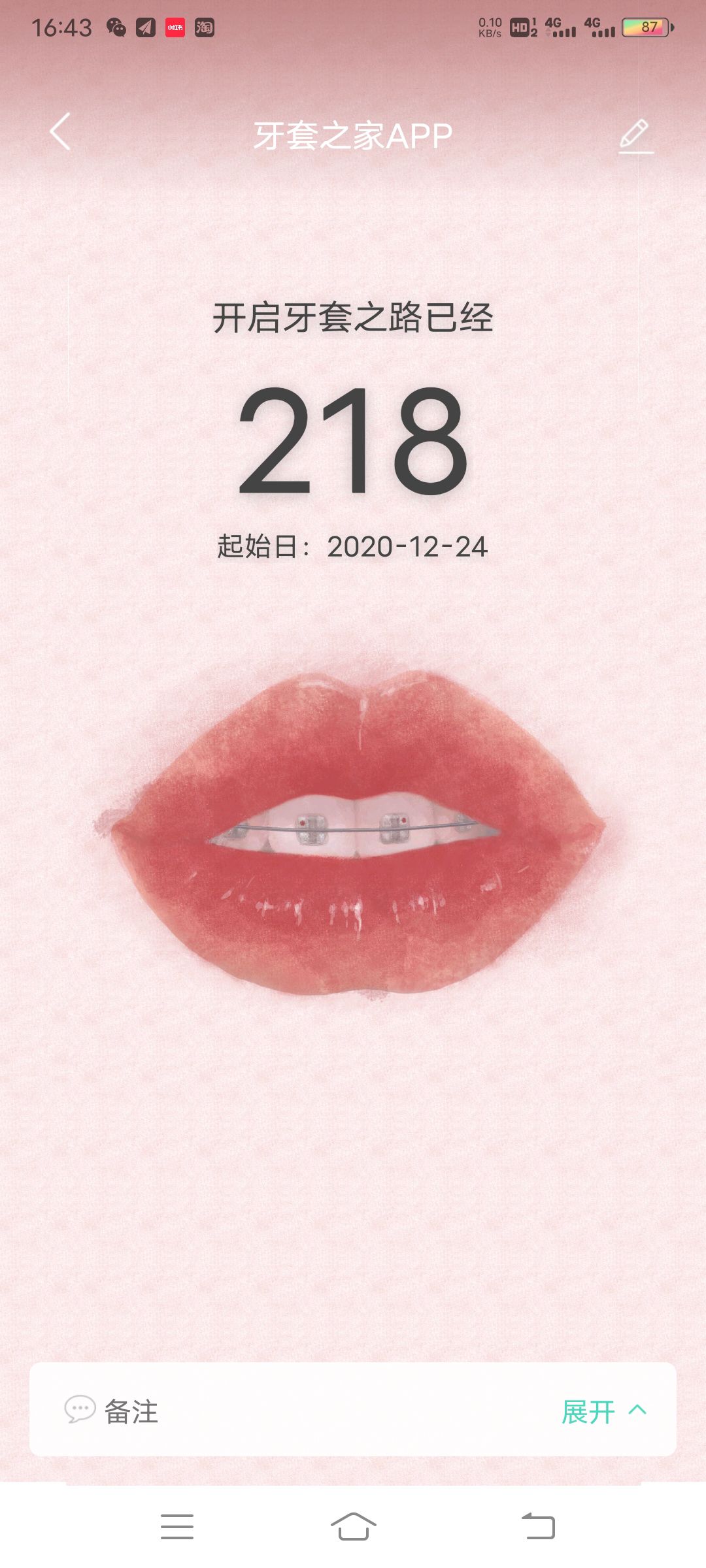Tap the system back button
The height and width of the screenshot is (1568, 706).
pos(538,1527)
